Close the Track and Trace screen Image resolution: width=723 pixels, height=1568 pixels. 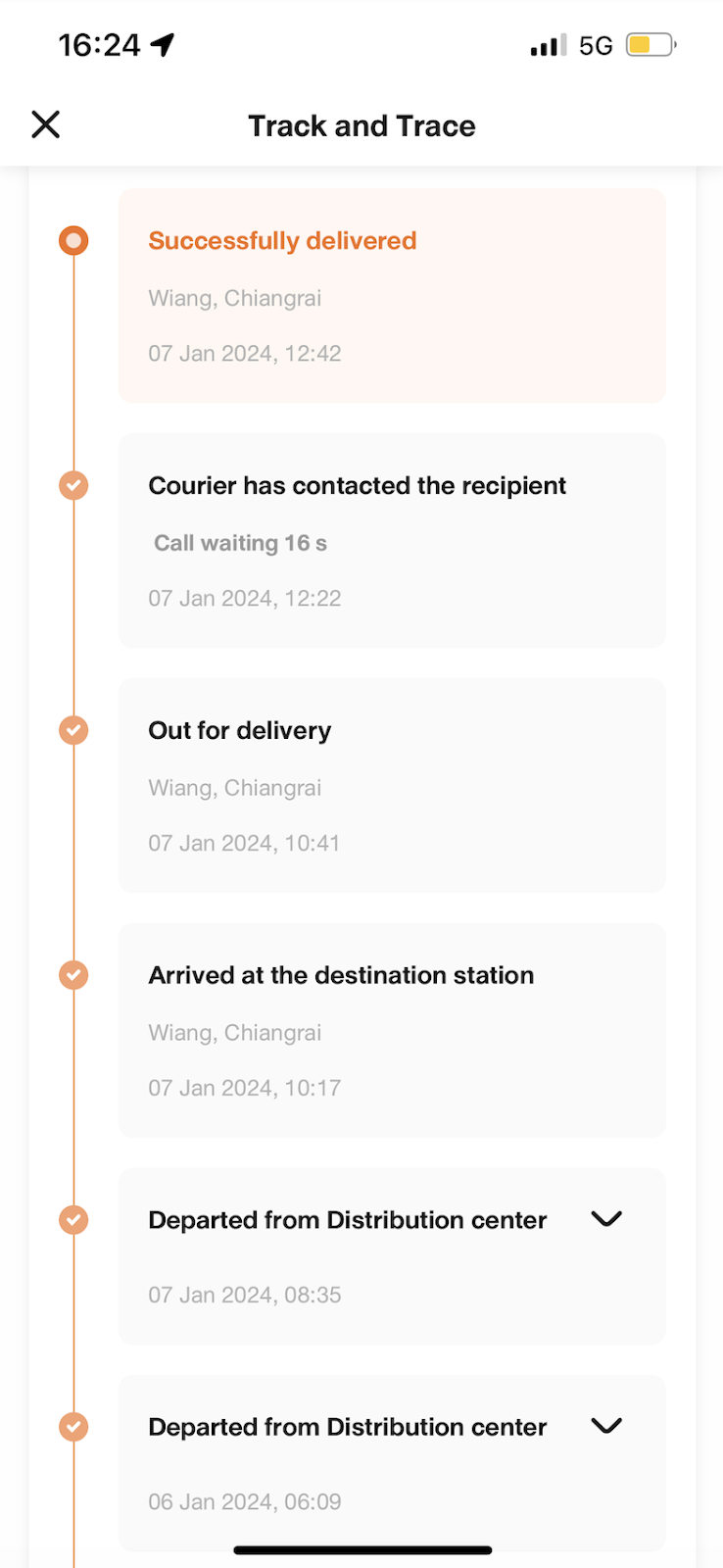pos(46,124)
